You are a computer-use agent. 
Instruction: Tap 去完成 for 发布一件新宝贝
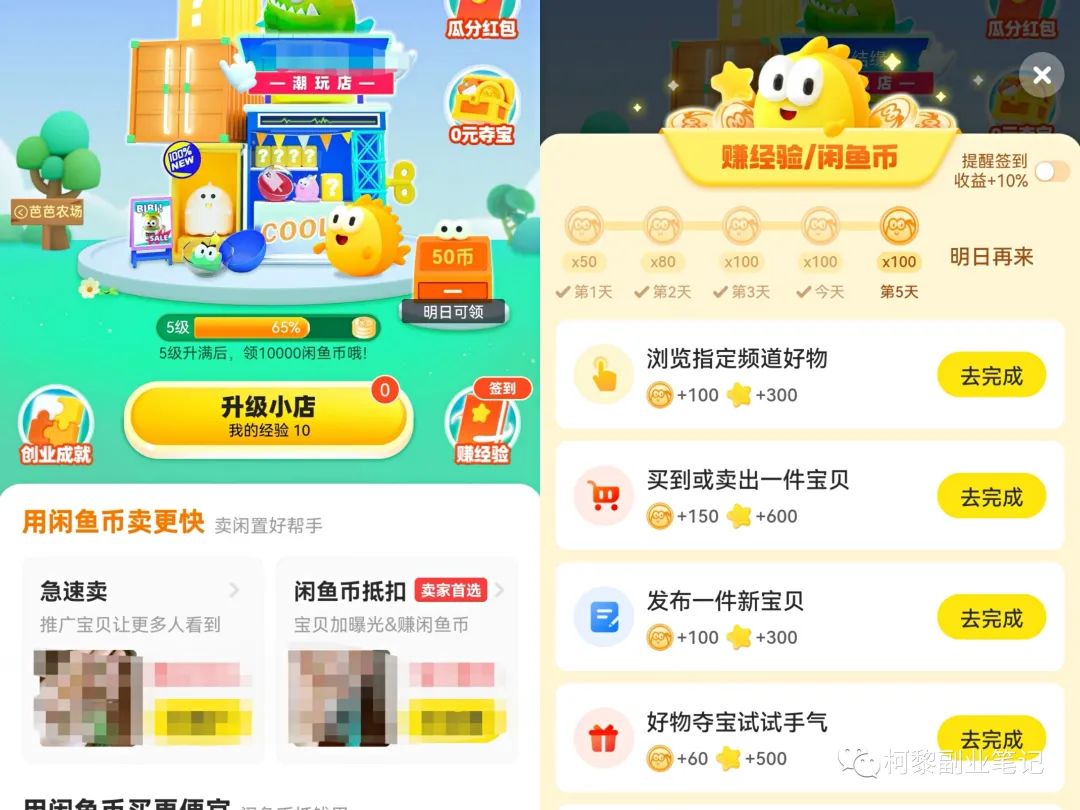(991, 619)
